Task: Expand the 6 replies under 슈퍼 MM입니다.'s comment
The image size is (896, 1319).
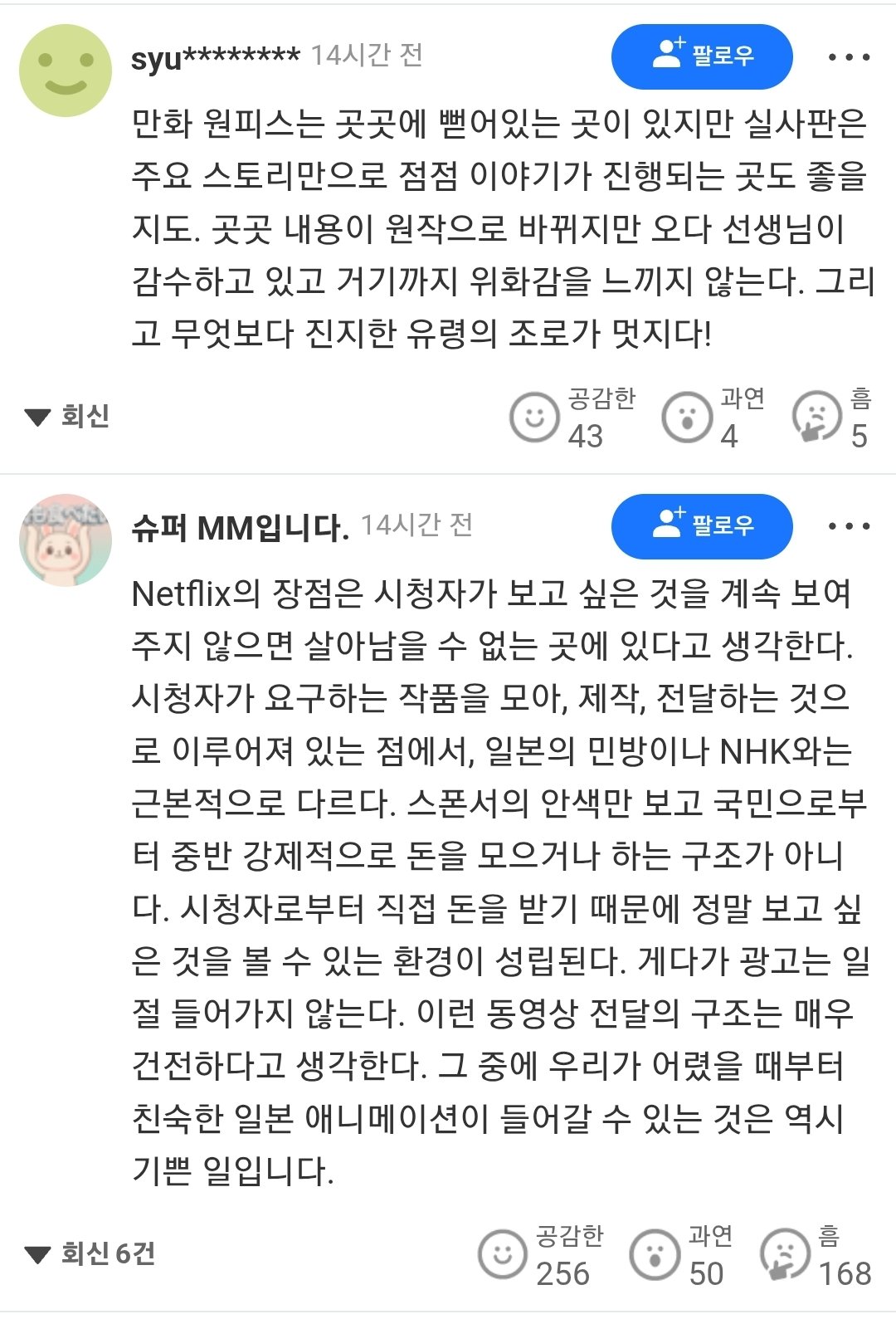Action: [x=91, y=1253]
